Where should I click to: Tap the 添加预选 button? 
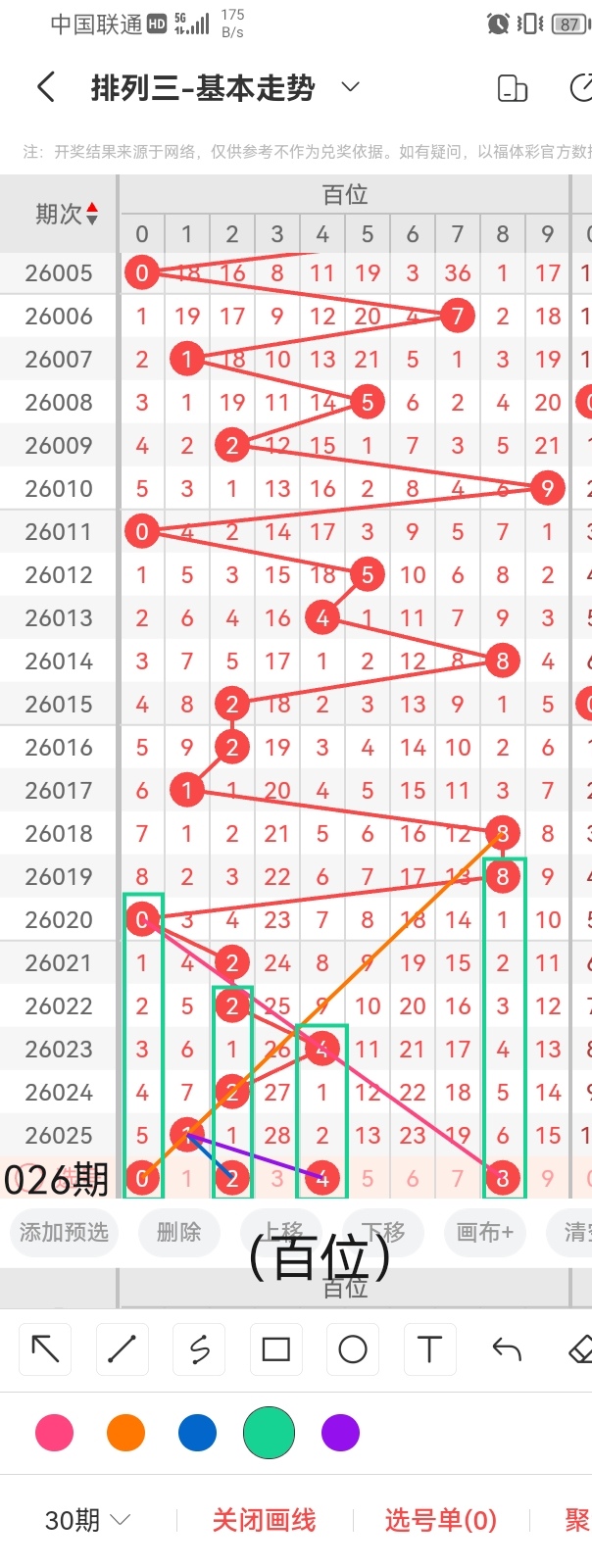[x=65, y=1232]
